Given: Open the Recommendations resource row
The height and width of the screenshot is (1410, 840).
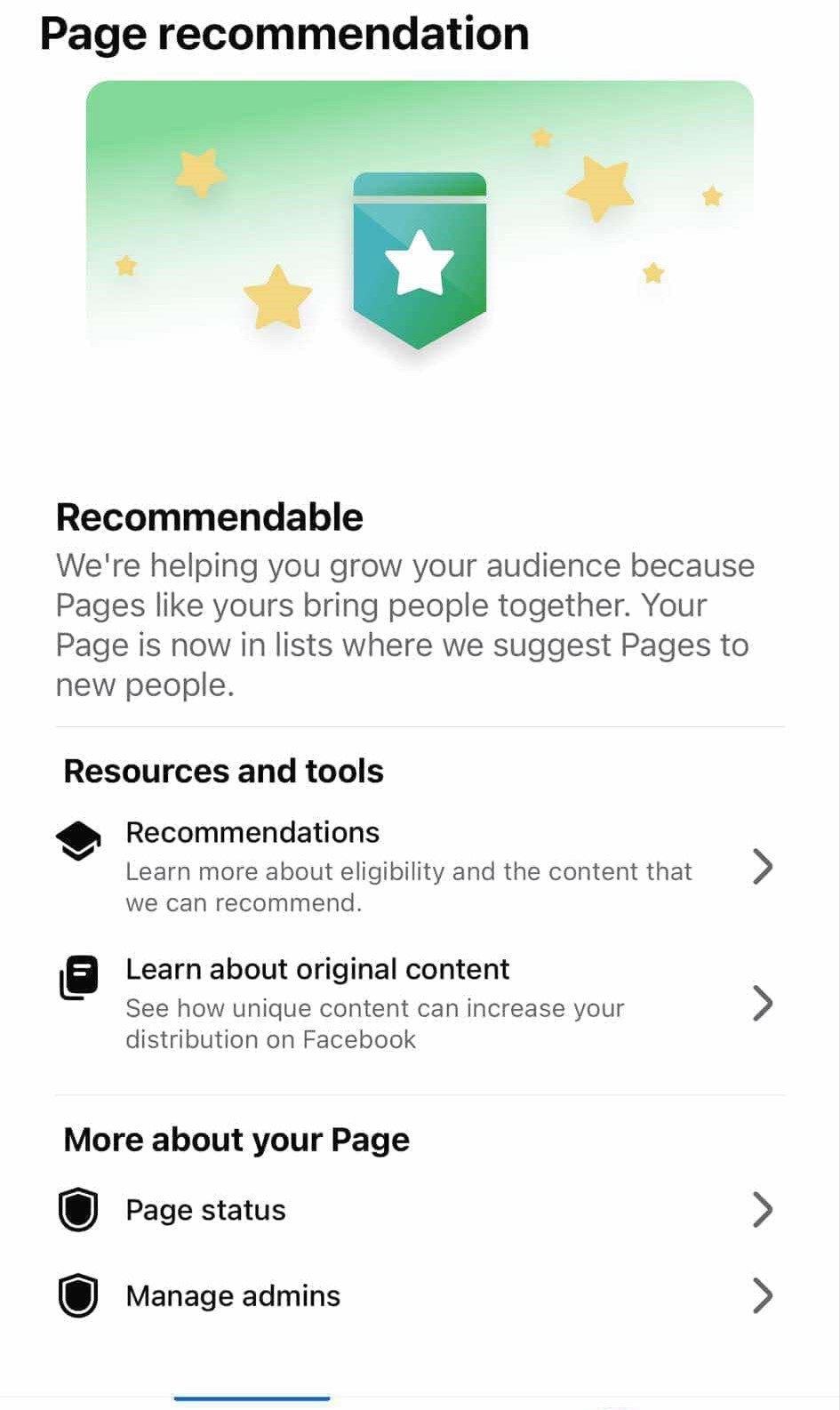Looking at the screenshot, I should coord(420,866).
